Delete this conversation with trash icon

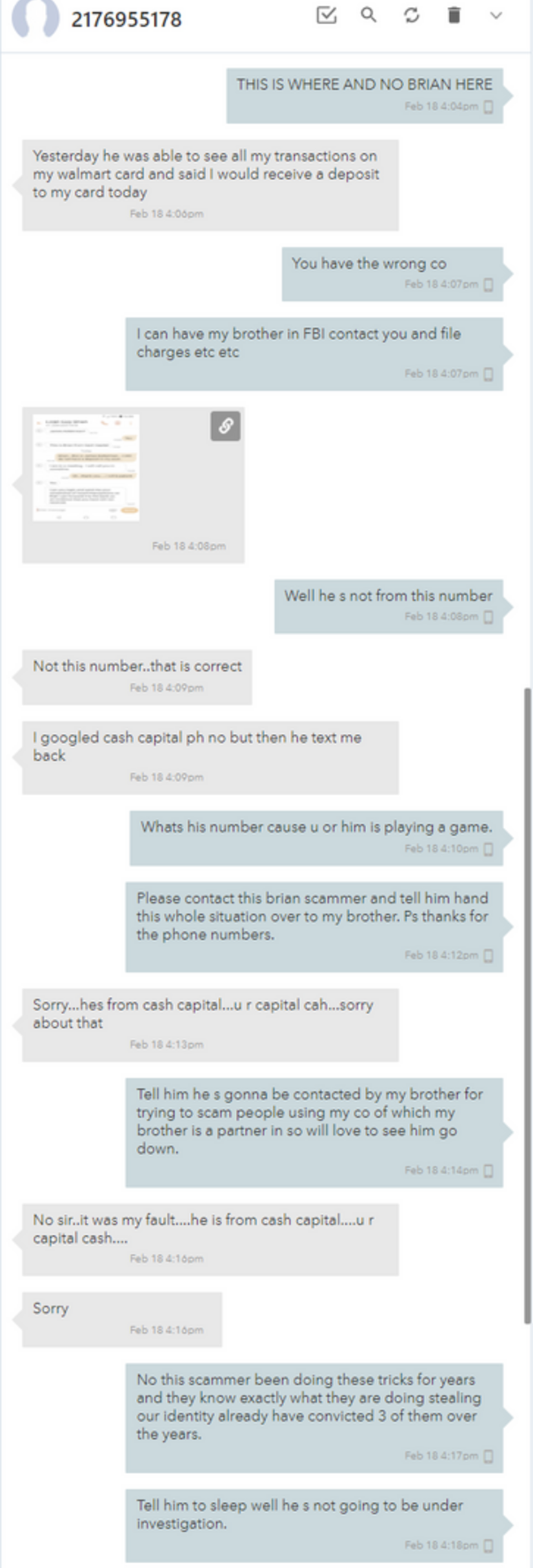pos(454,15)
